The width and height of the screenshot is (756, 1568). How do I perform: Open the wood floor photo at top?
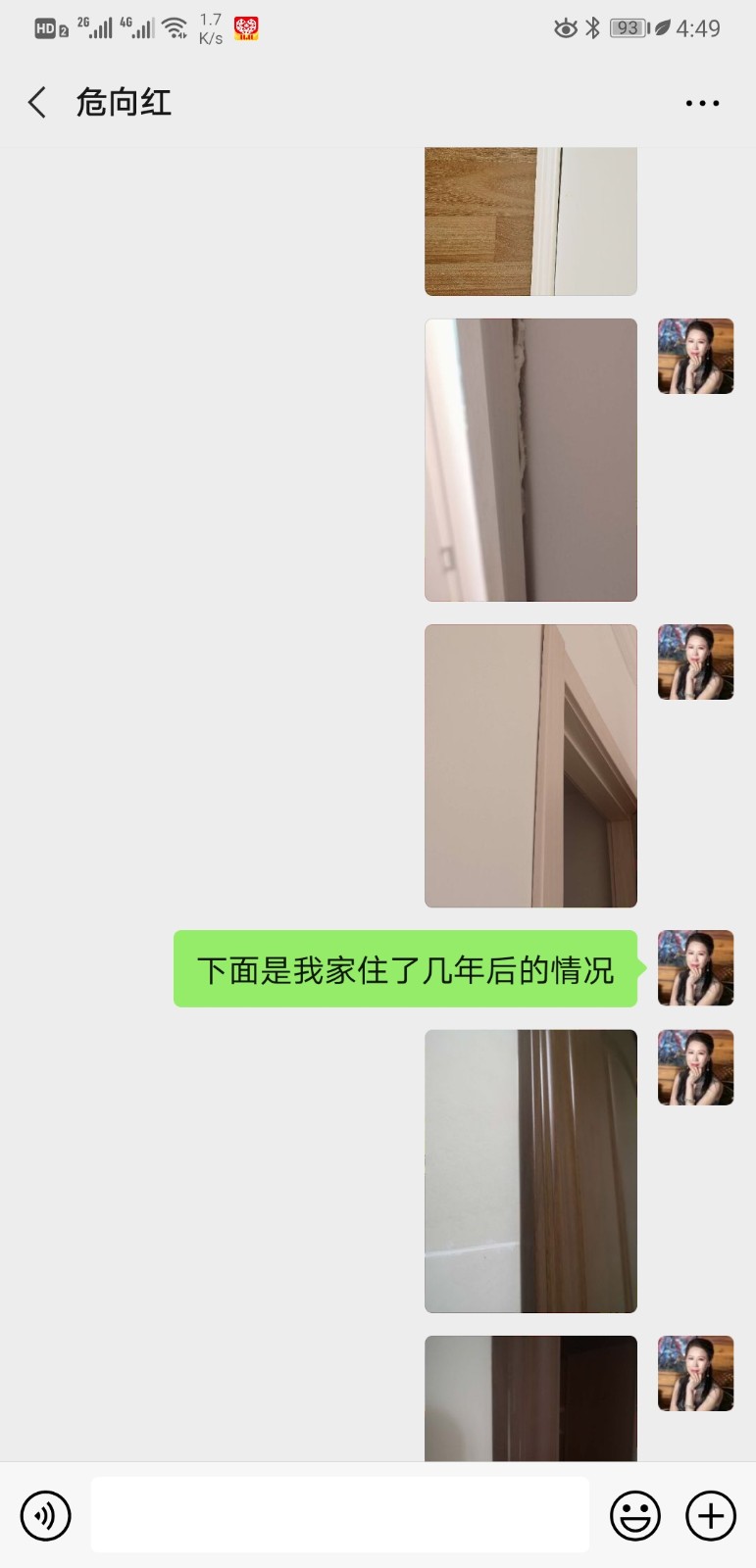(x=530, y=221)
